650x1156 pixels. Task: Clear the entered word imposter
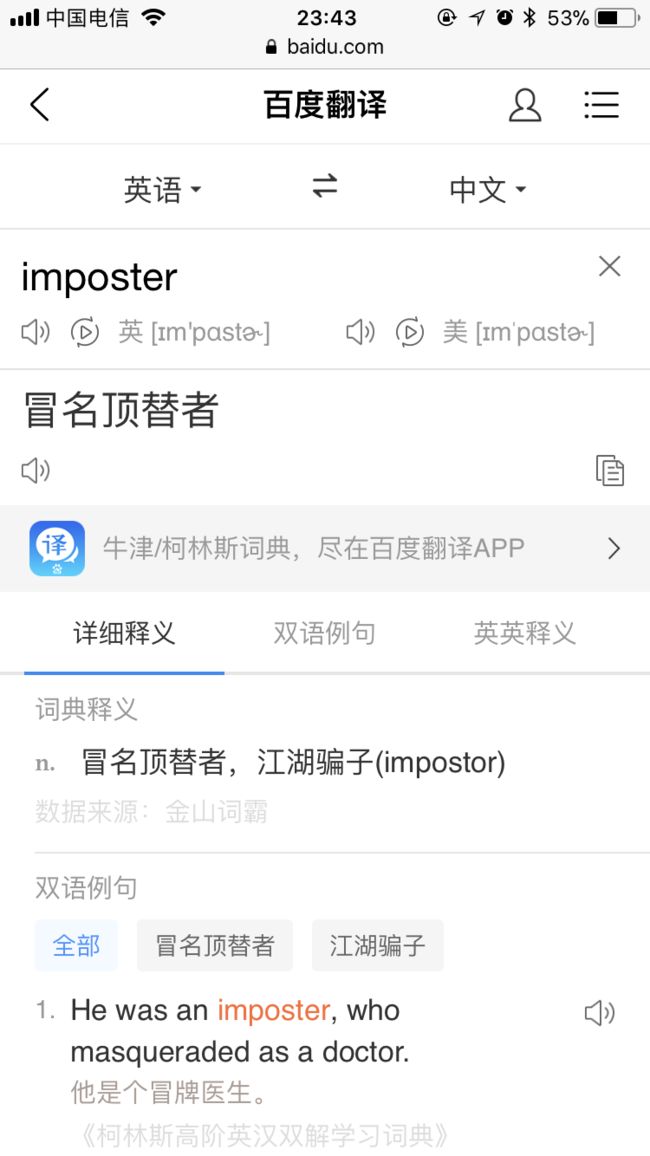(609, 266)
